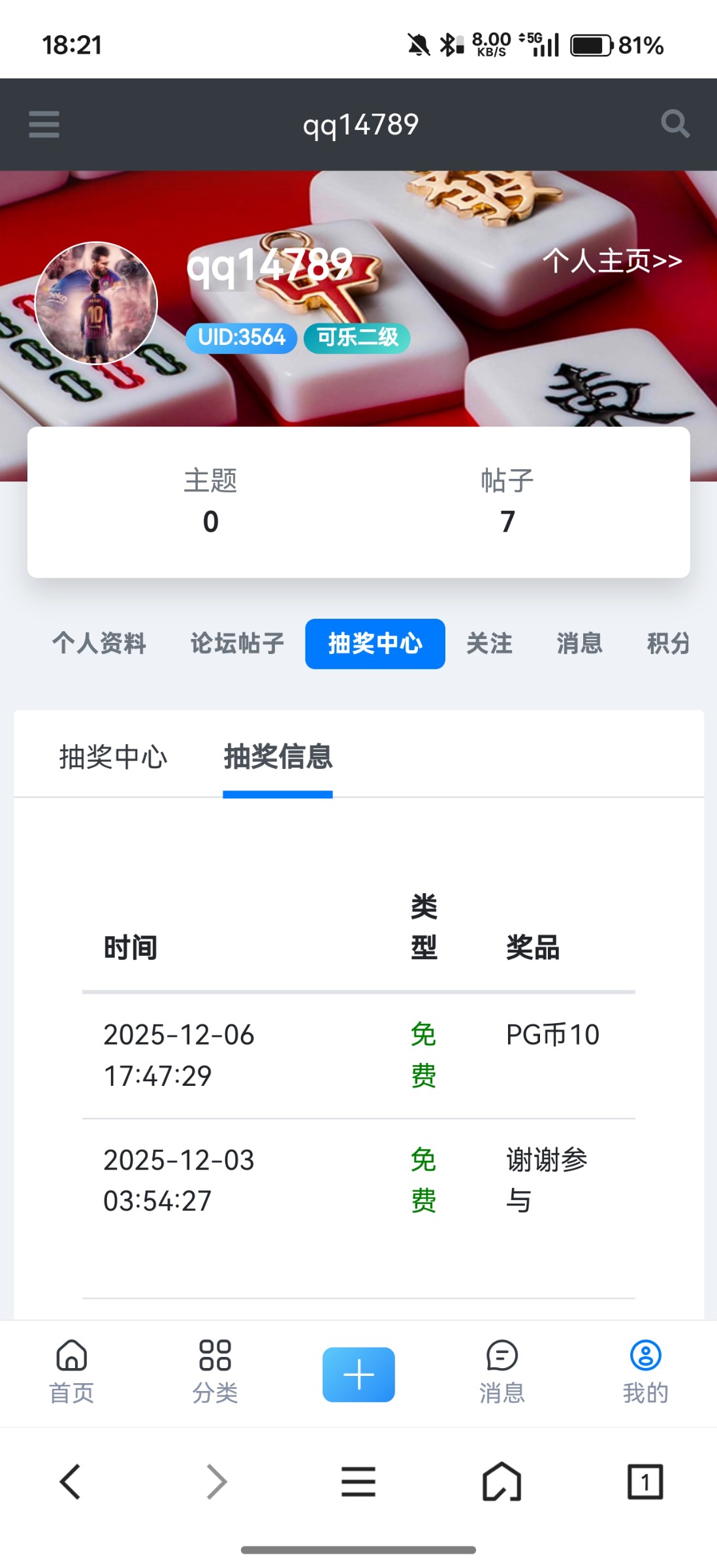Switch to the 个人资料 tab

click(99, 644)
